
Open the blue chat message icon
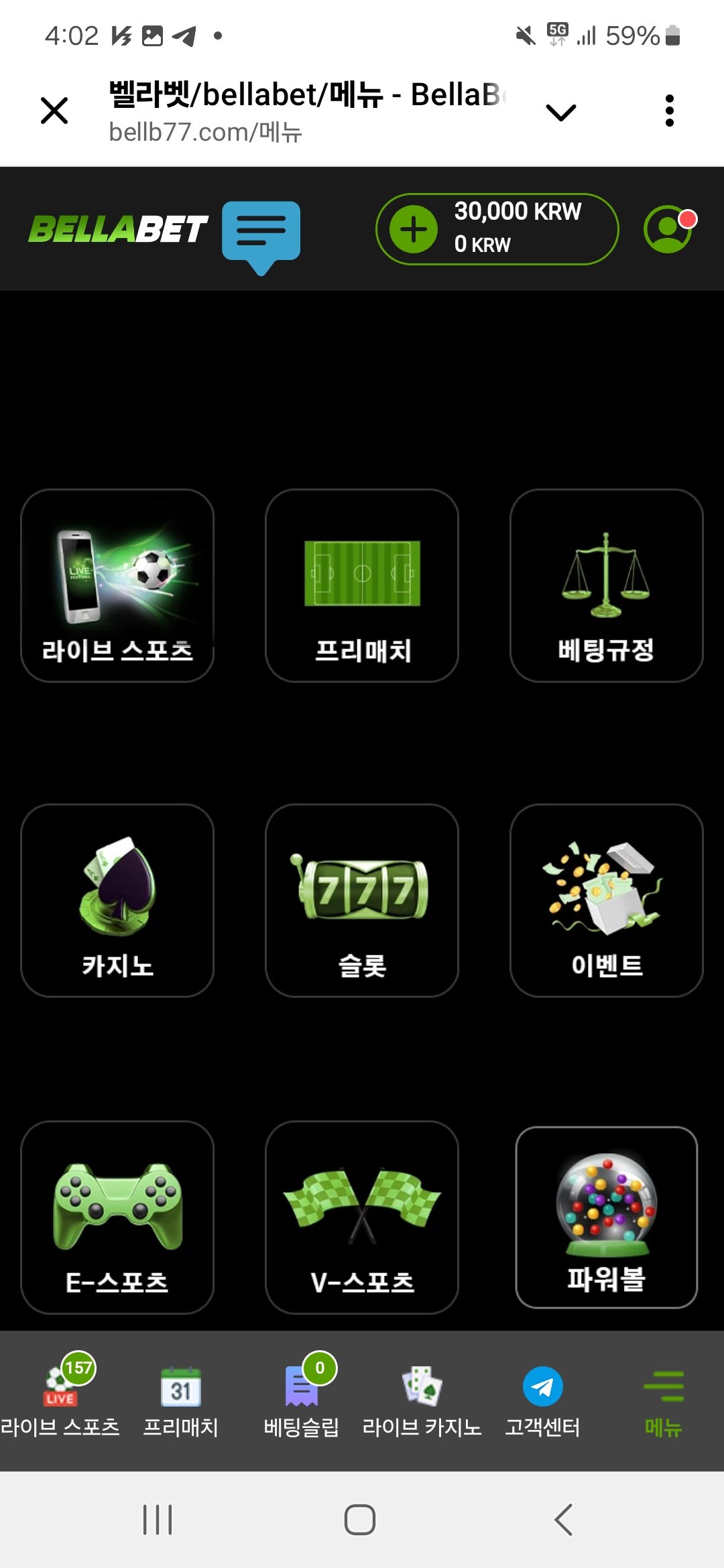[x=261, y=234]
